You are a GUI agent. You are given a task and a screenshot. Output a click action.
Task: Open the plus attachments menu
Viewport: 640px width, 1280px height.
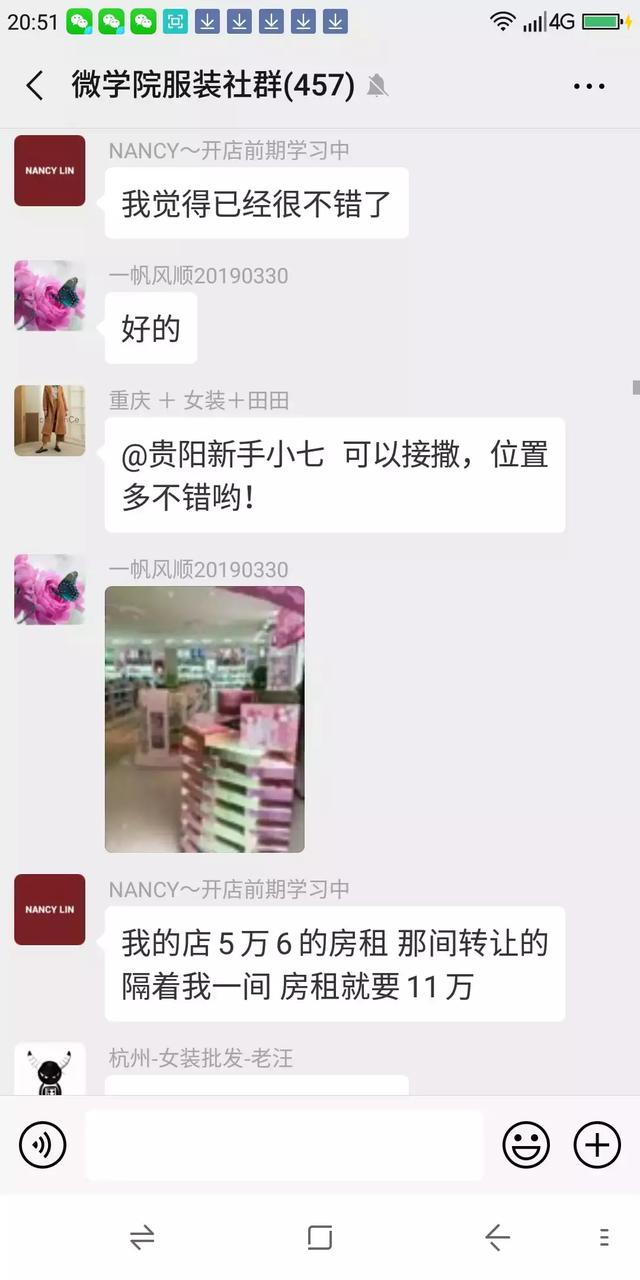(597, 1145)
